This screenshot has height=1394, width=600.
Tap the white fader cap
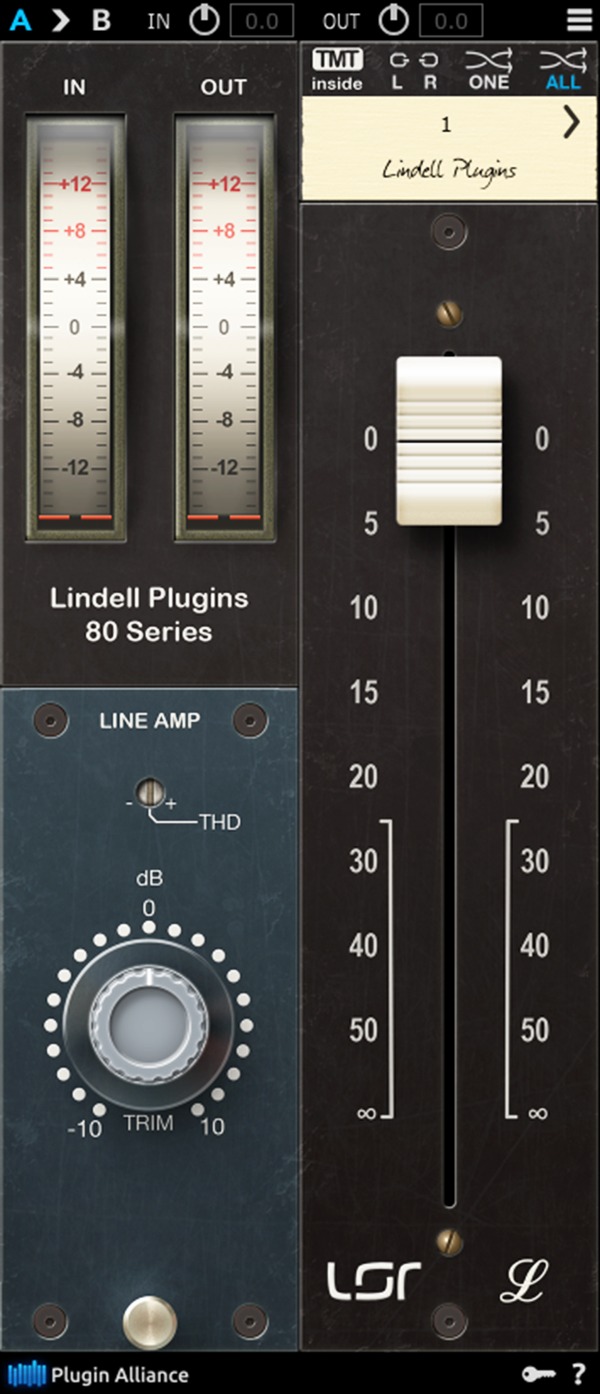(x=449, y=440)
